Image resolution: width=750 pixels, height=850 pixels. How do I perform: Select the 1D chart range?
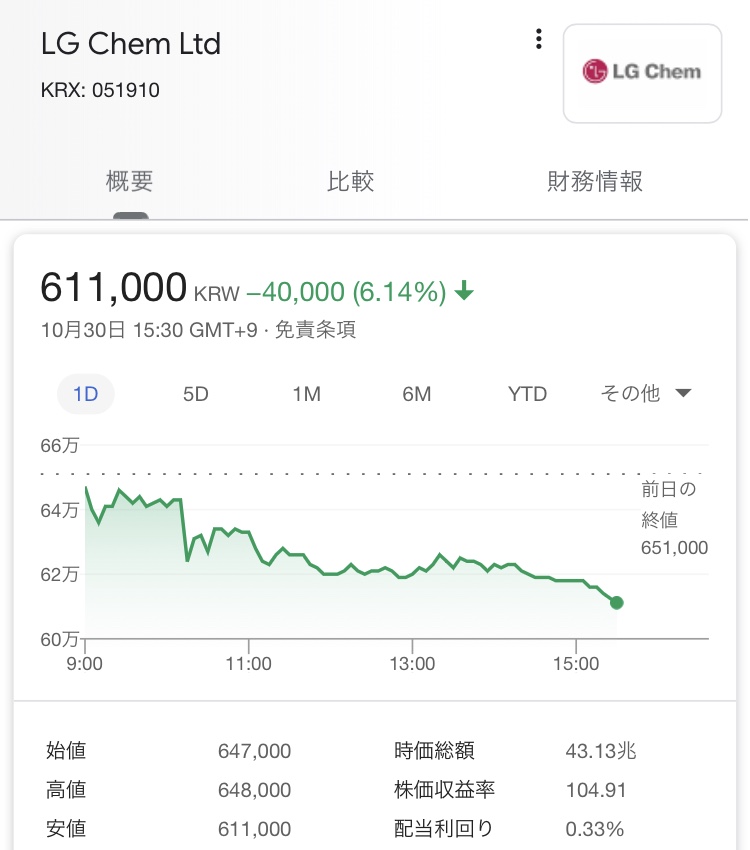click(x=86, y=394)
